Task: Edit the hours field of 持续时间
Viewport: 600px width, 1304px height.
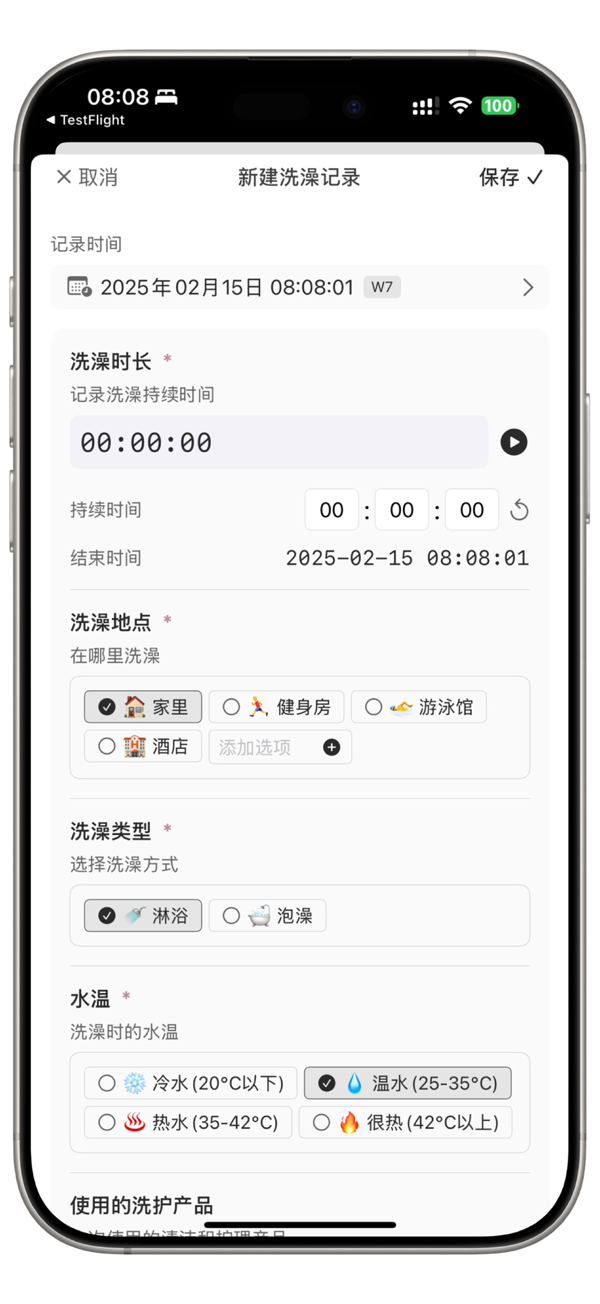Action: pyautogui.click(x=332, y=511)
